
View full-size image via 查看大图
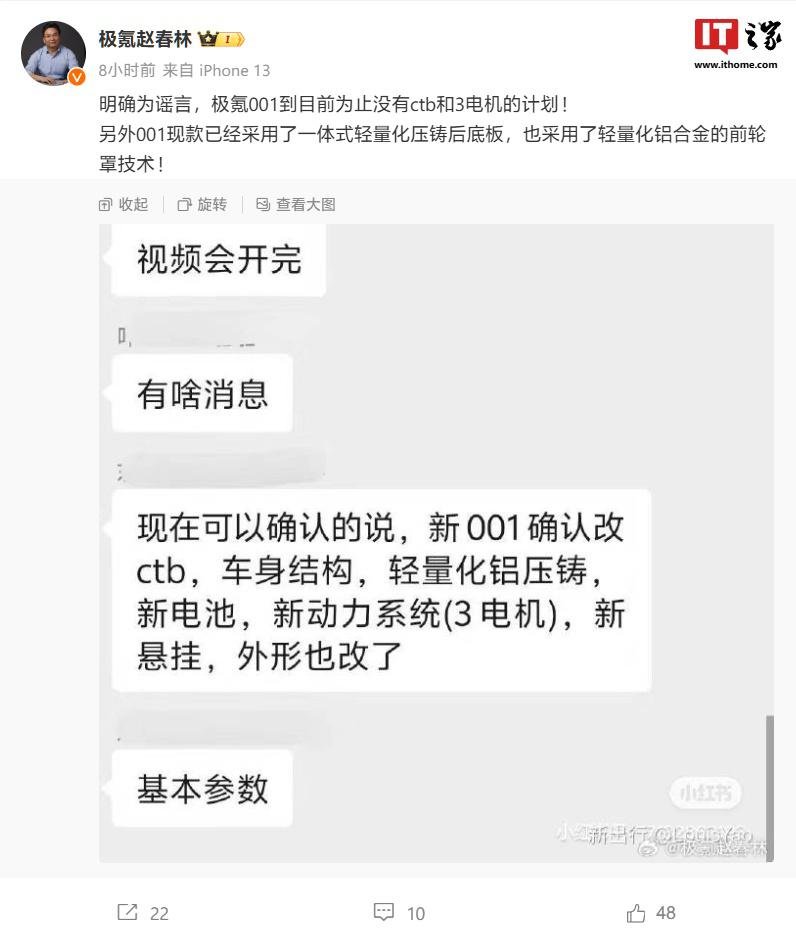[x=296, y=204]
